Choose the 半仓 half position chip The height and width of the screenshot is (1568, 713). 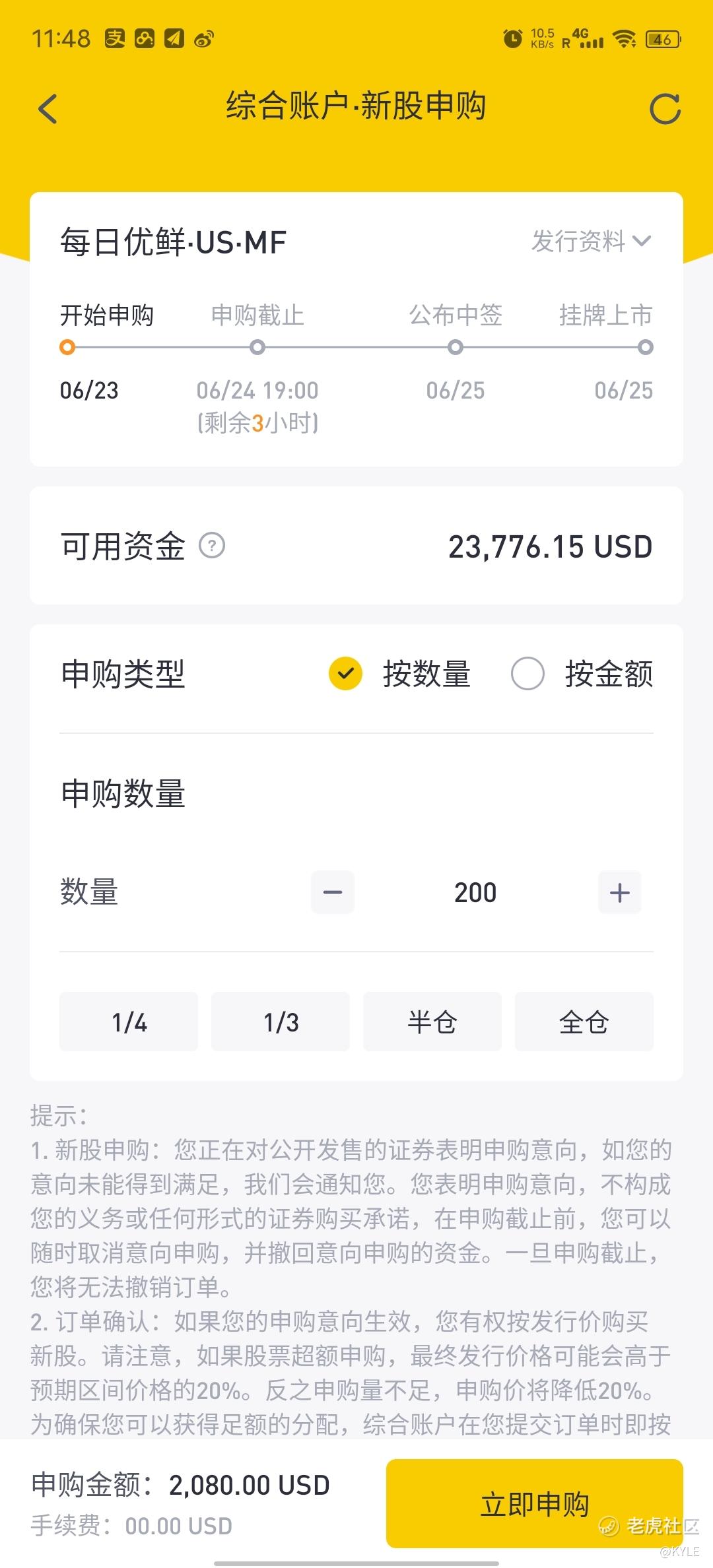432,1022
